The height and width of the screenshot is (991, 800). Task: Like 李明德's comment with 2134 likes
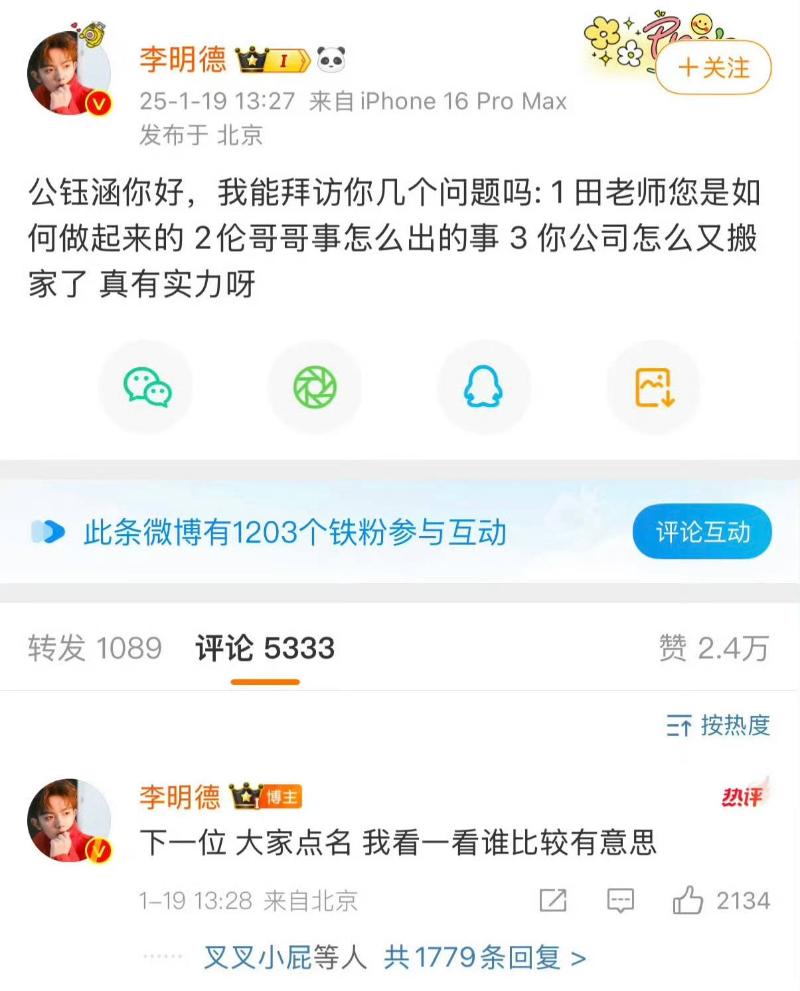tap(689, 900)
